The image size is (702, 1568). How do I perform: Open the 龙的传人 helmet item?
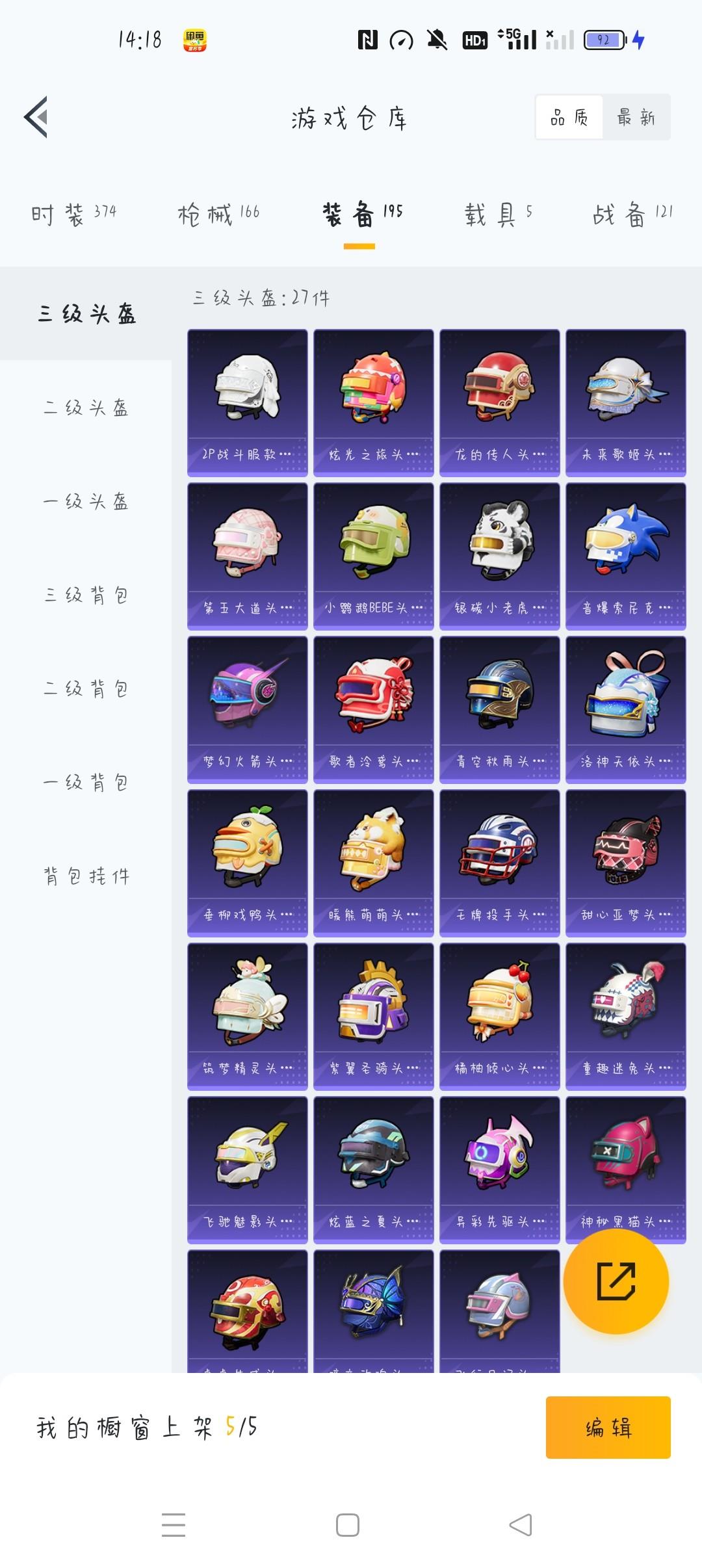pyautogui.click(x=499, y=403)
